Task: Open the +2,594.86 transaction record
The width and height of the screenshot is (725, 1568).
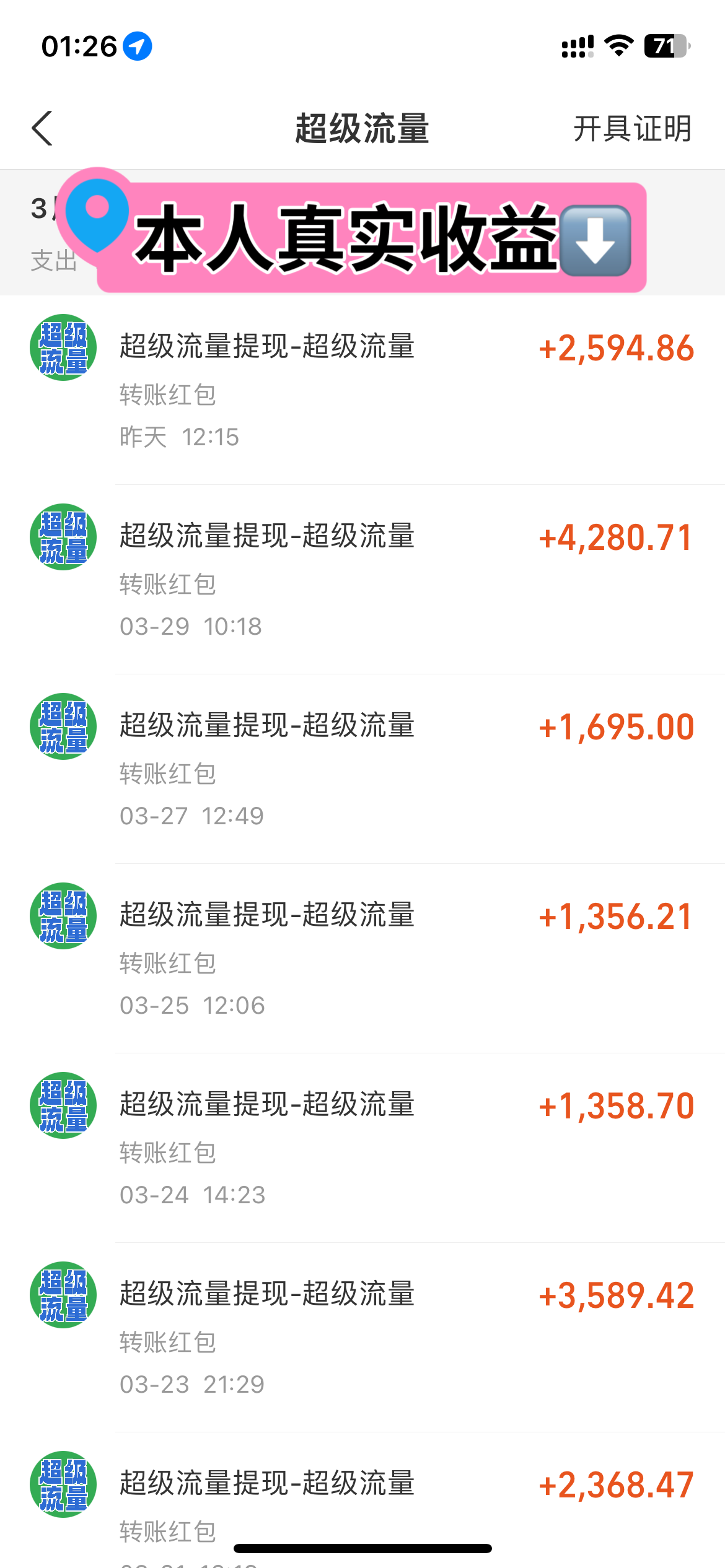Action: (x=362, y=390)
